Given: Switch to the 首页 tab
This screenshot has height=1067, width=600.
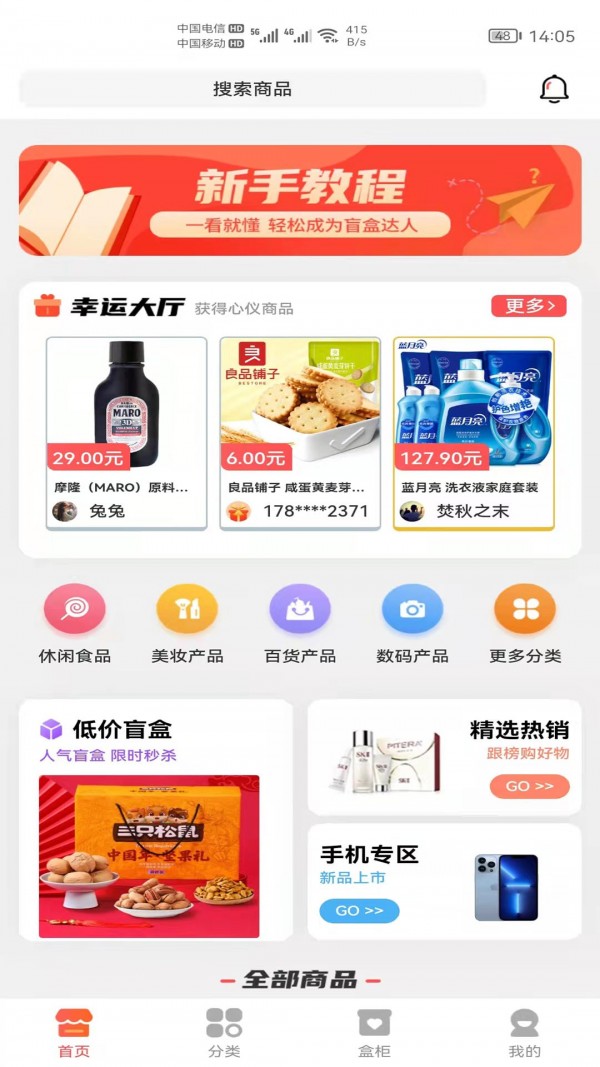Looking at the screenshot, I should click(74, 1033).
